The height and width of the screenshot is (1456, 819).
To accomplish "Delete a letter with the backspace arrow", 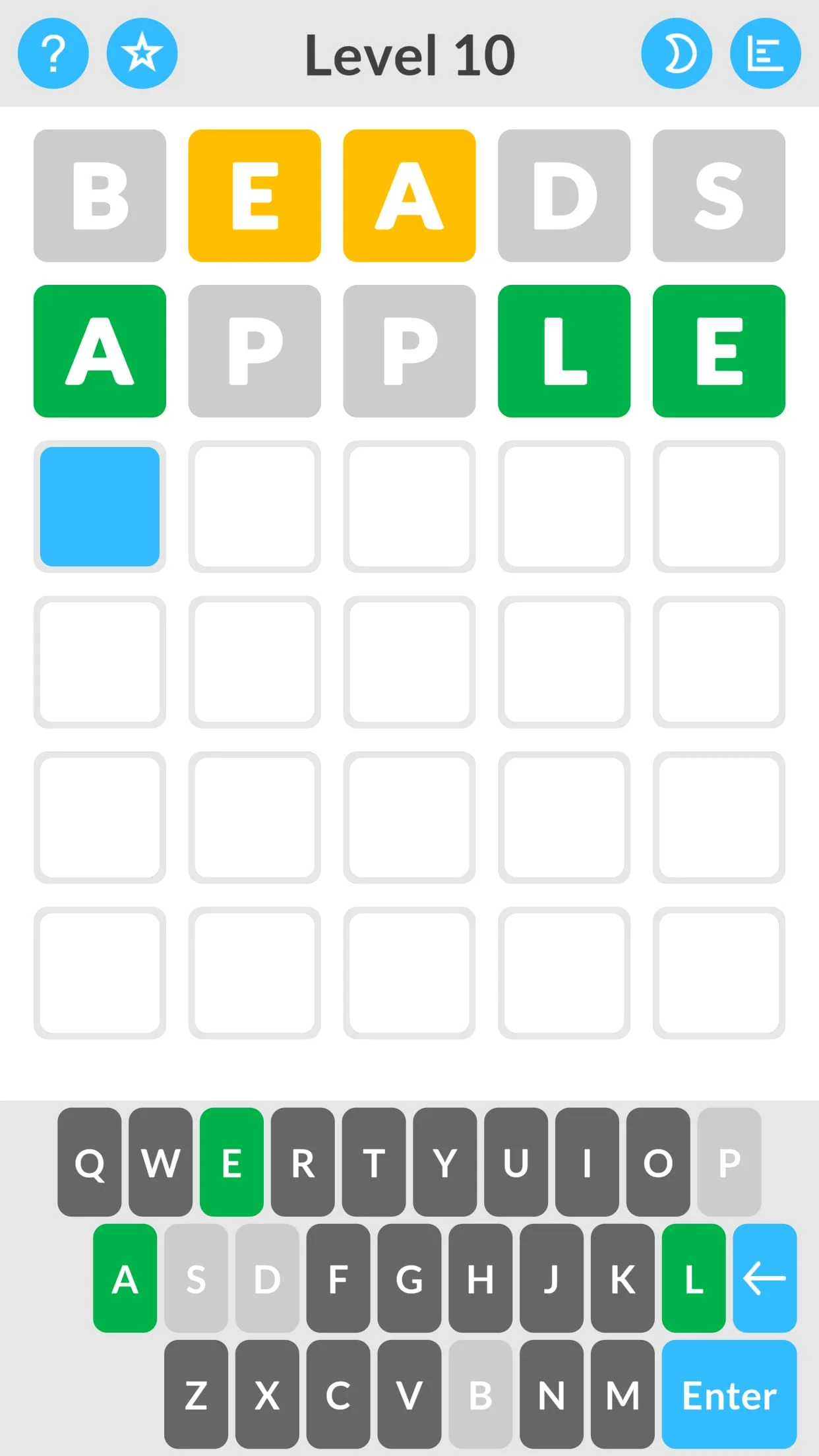I will click(764, 1279).
